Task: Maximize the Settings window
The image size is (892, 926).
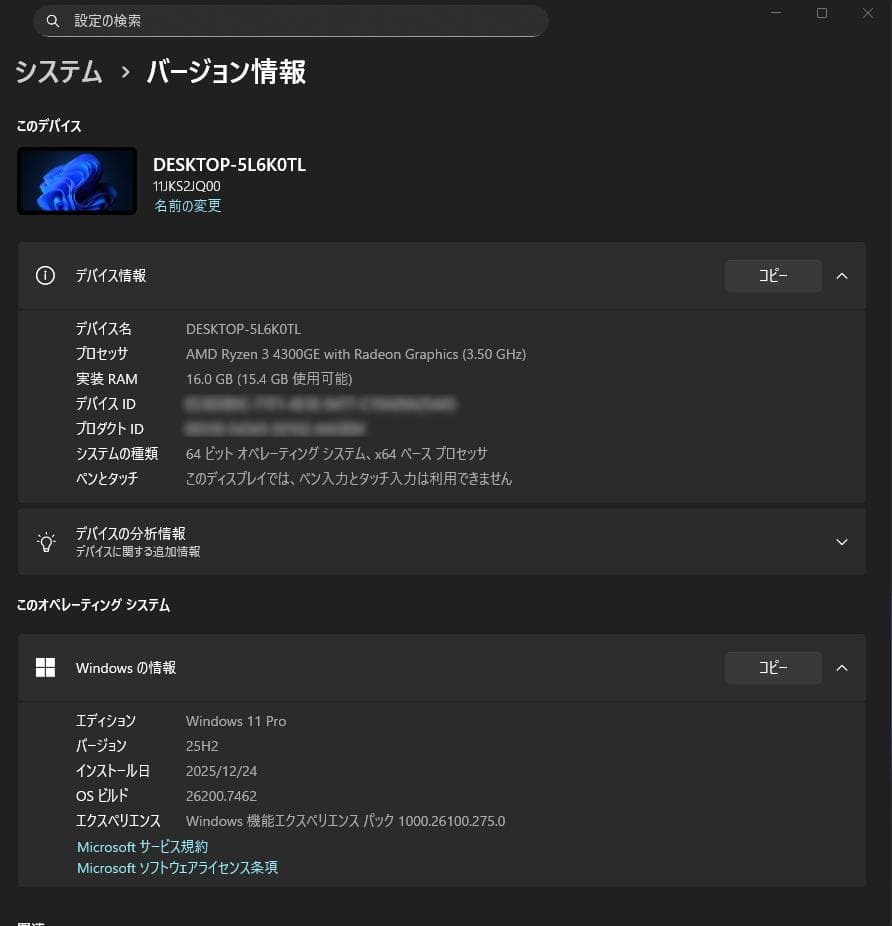Action: point(822,13)
